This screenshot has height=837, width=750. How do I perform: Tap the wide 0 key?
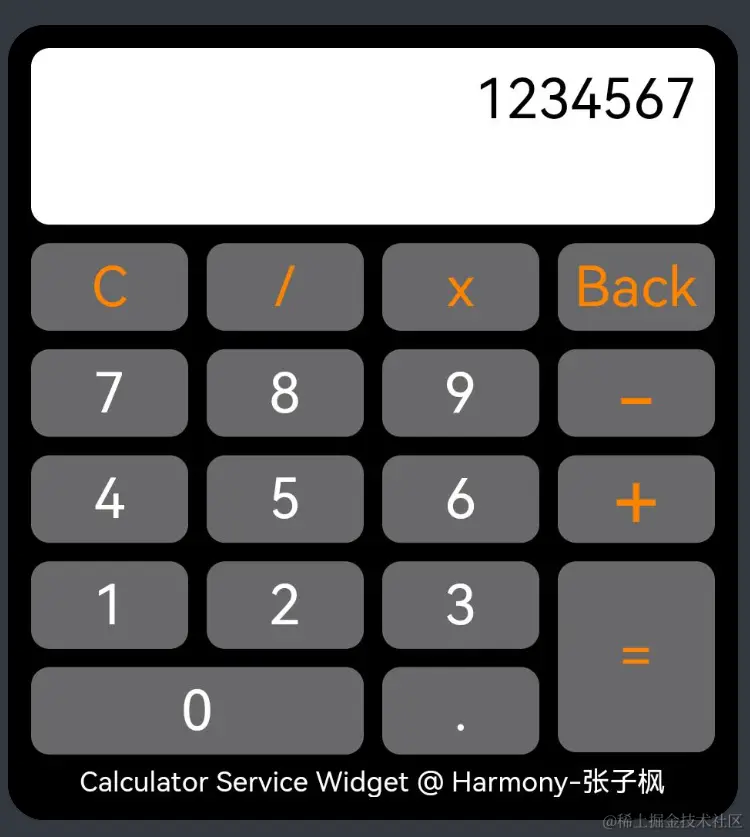(x=197, y=711)
